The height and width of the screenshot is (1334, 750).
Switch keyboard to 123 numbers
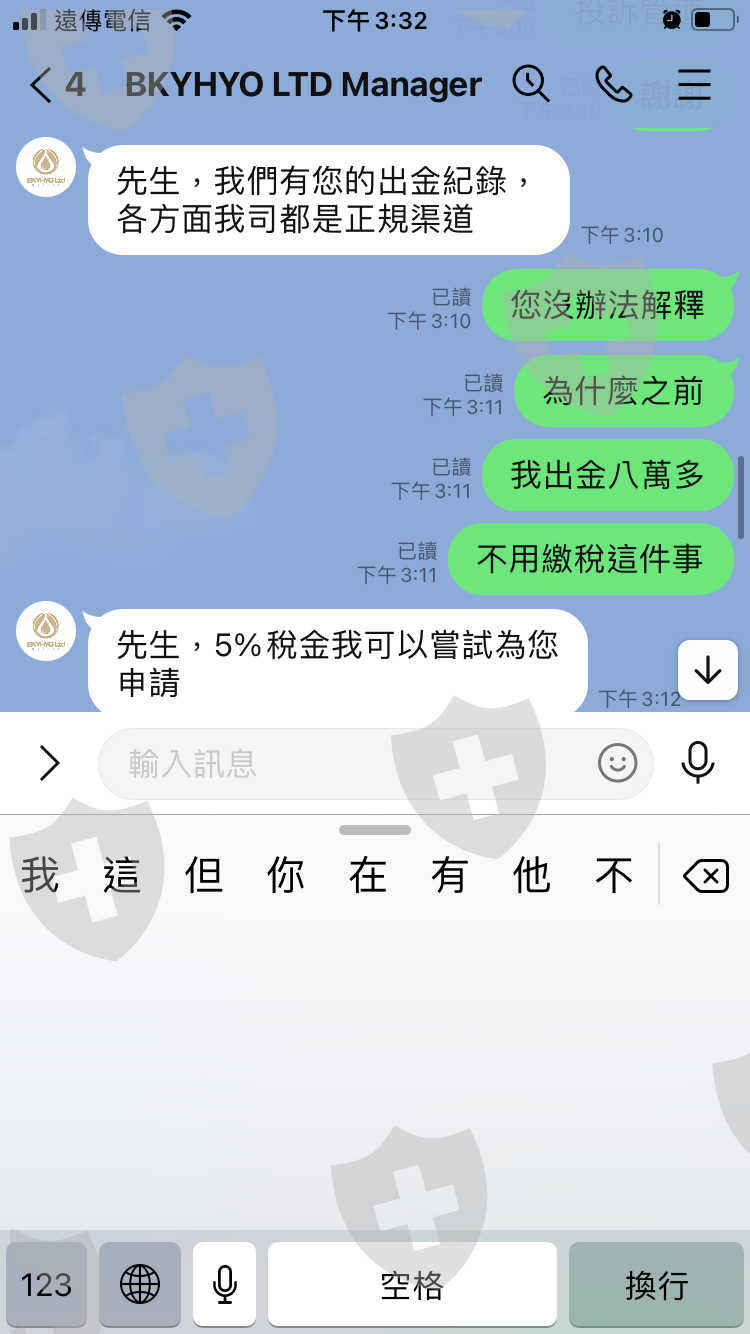[46, 1284]
